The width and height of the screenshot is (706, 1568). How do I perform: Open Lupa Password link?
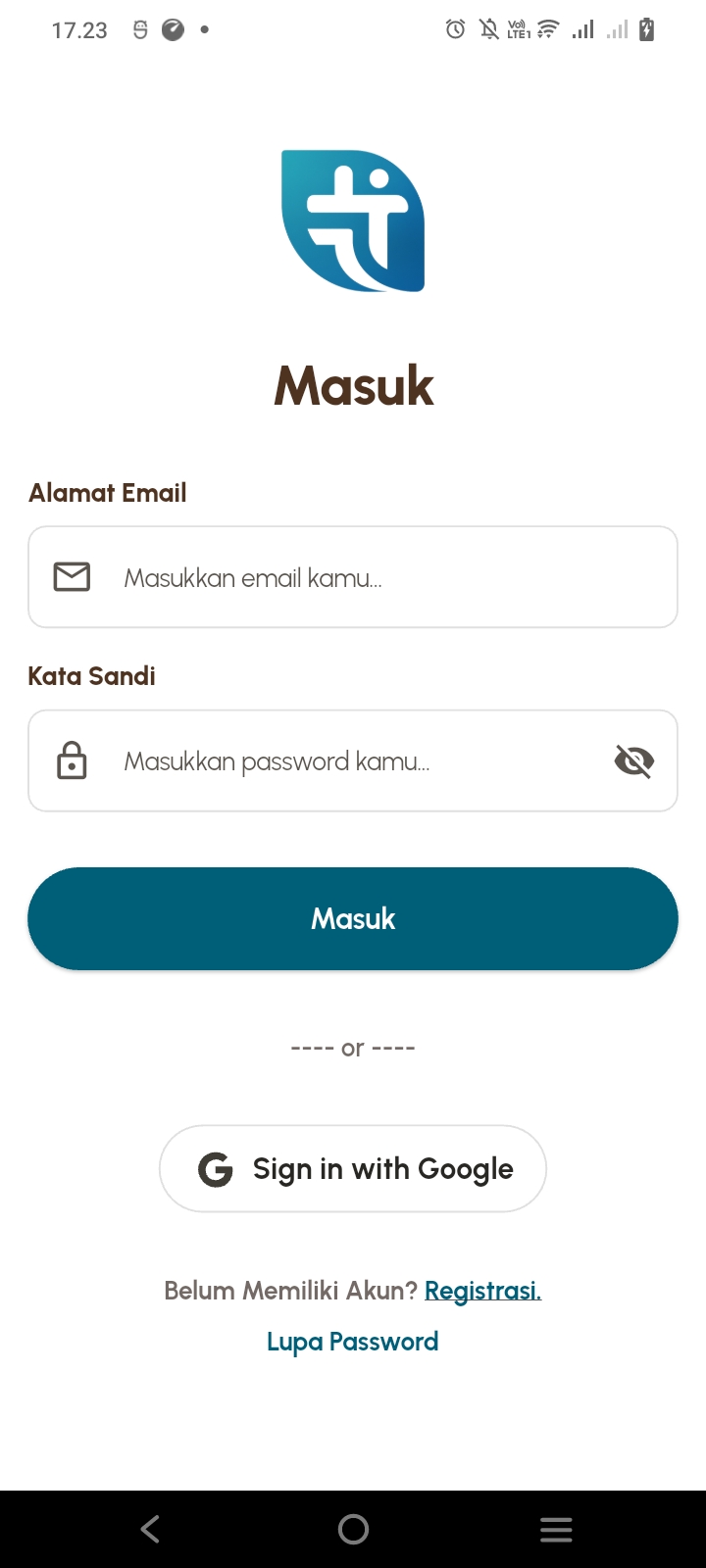353,1342
